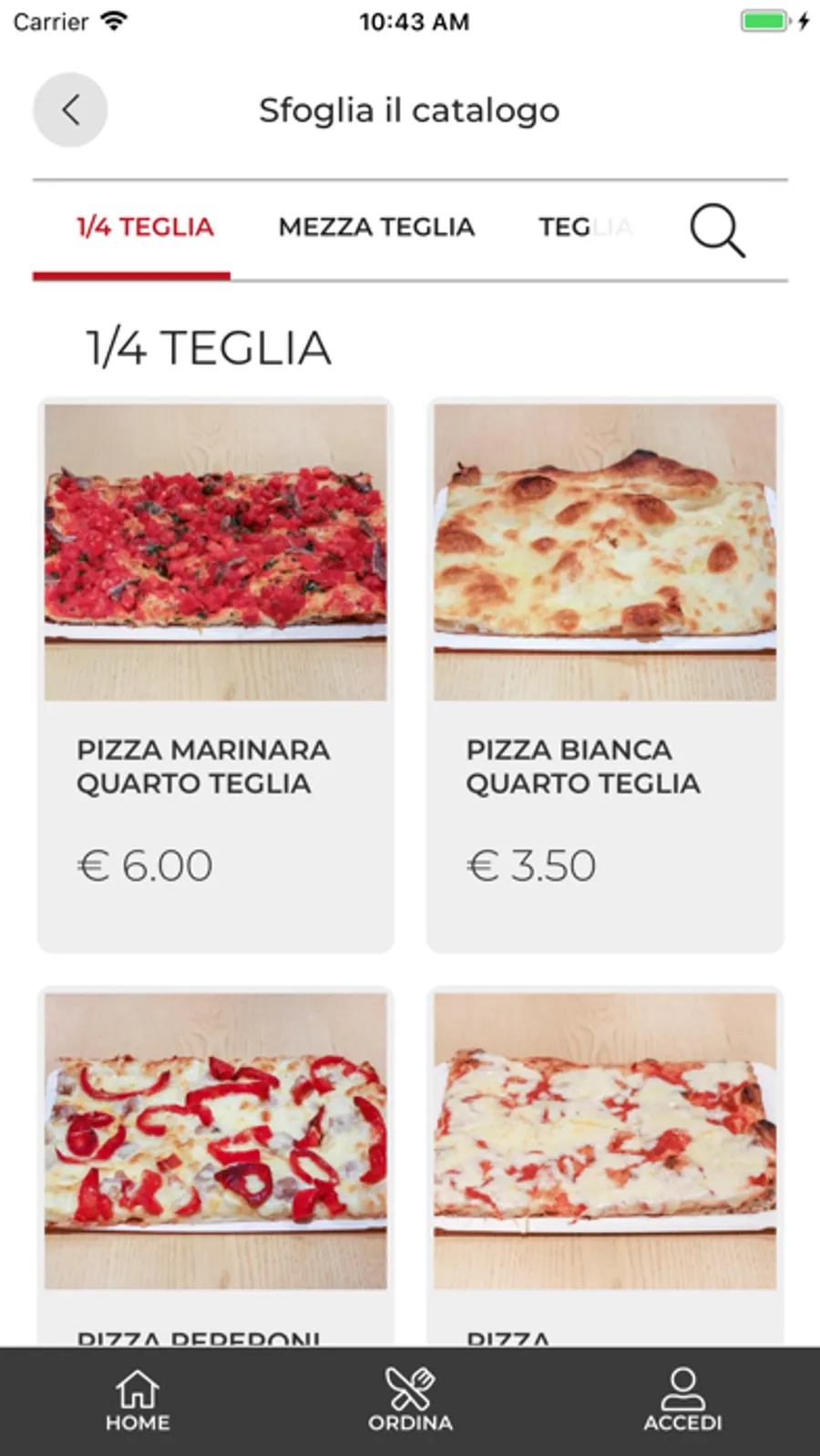Viewport: 820px width, 1456px height.
Task: Open the catalog search magnifier
Action: [x=717, y=230]
